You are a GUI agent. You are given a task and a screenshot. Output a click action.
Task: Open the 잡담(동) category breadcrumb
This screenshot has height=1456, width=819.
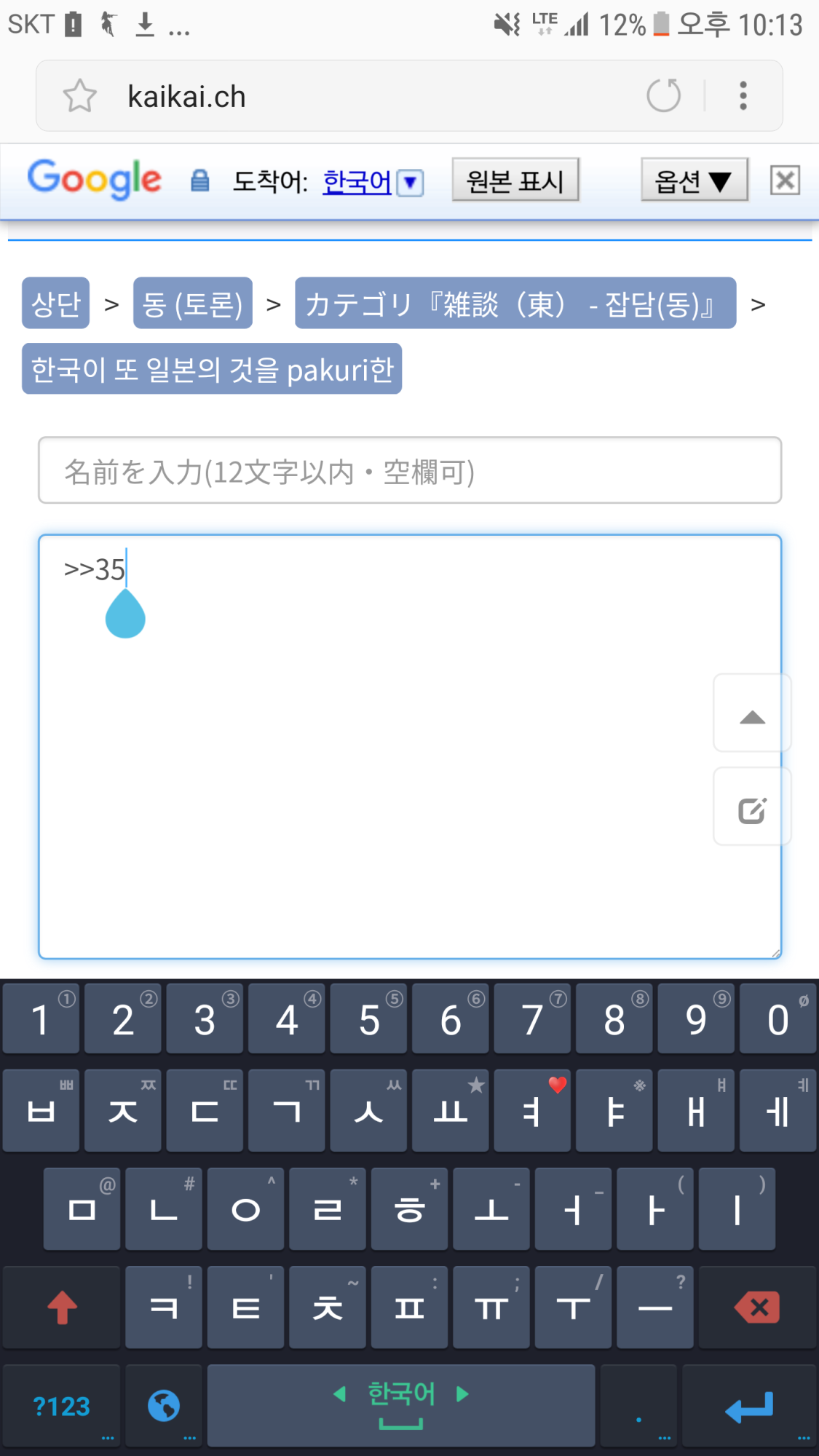[515, 304]
